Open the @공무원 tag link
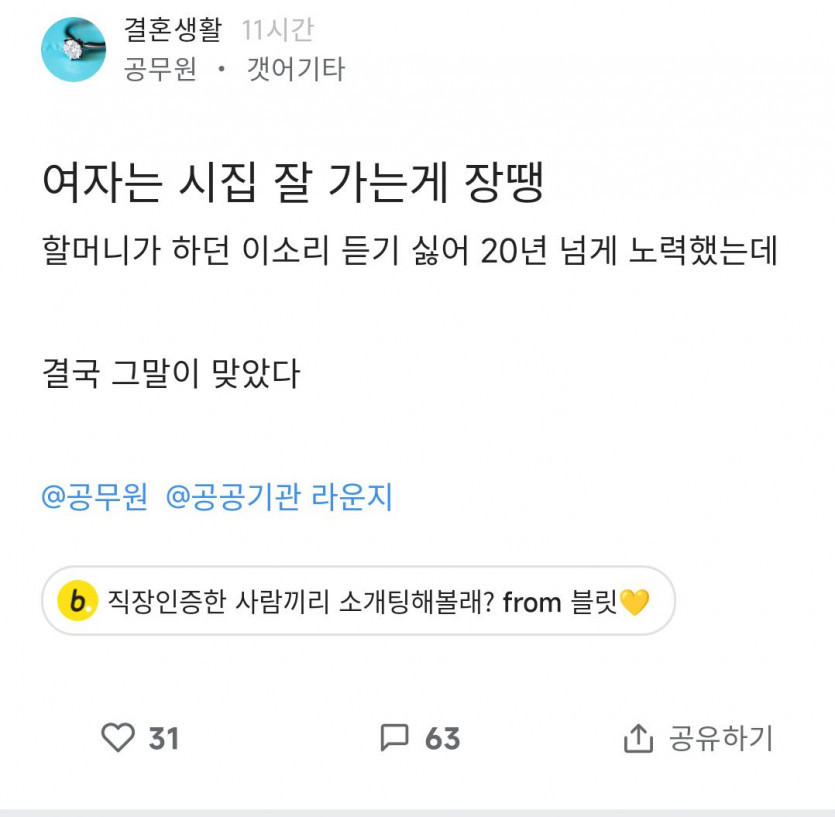This screenshot has width=835, height=817. [95, 497]
